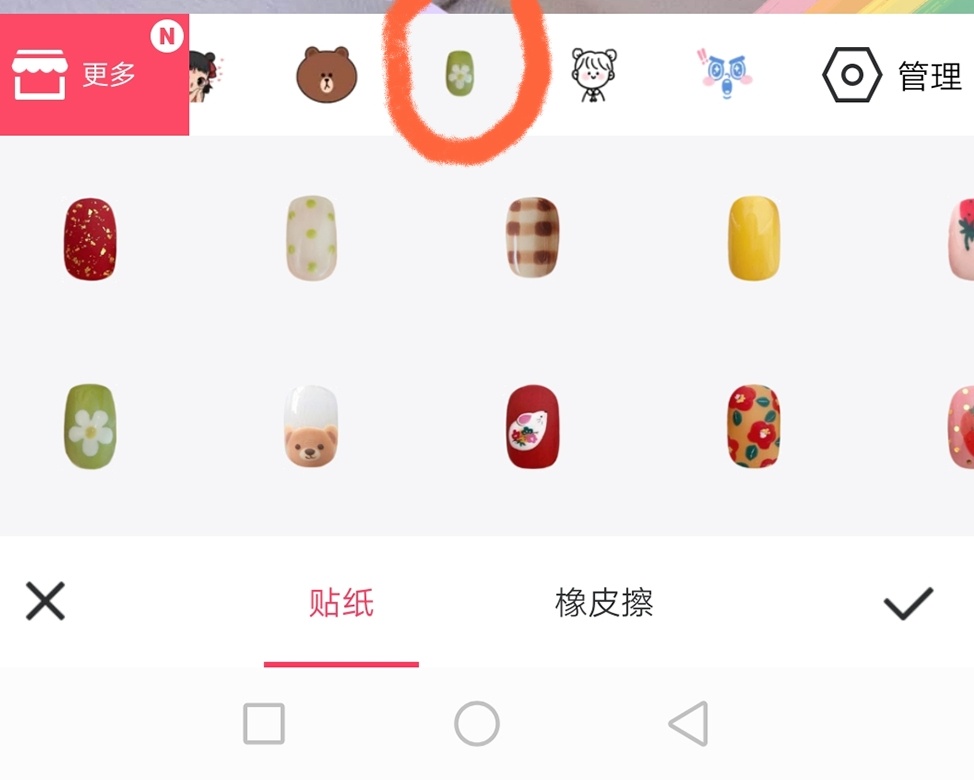Select the blue crying face sticker pack
This screenshot has height=780, width=974.
[x=725, y=73]
